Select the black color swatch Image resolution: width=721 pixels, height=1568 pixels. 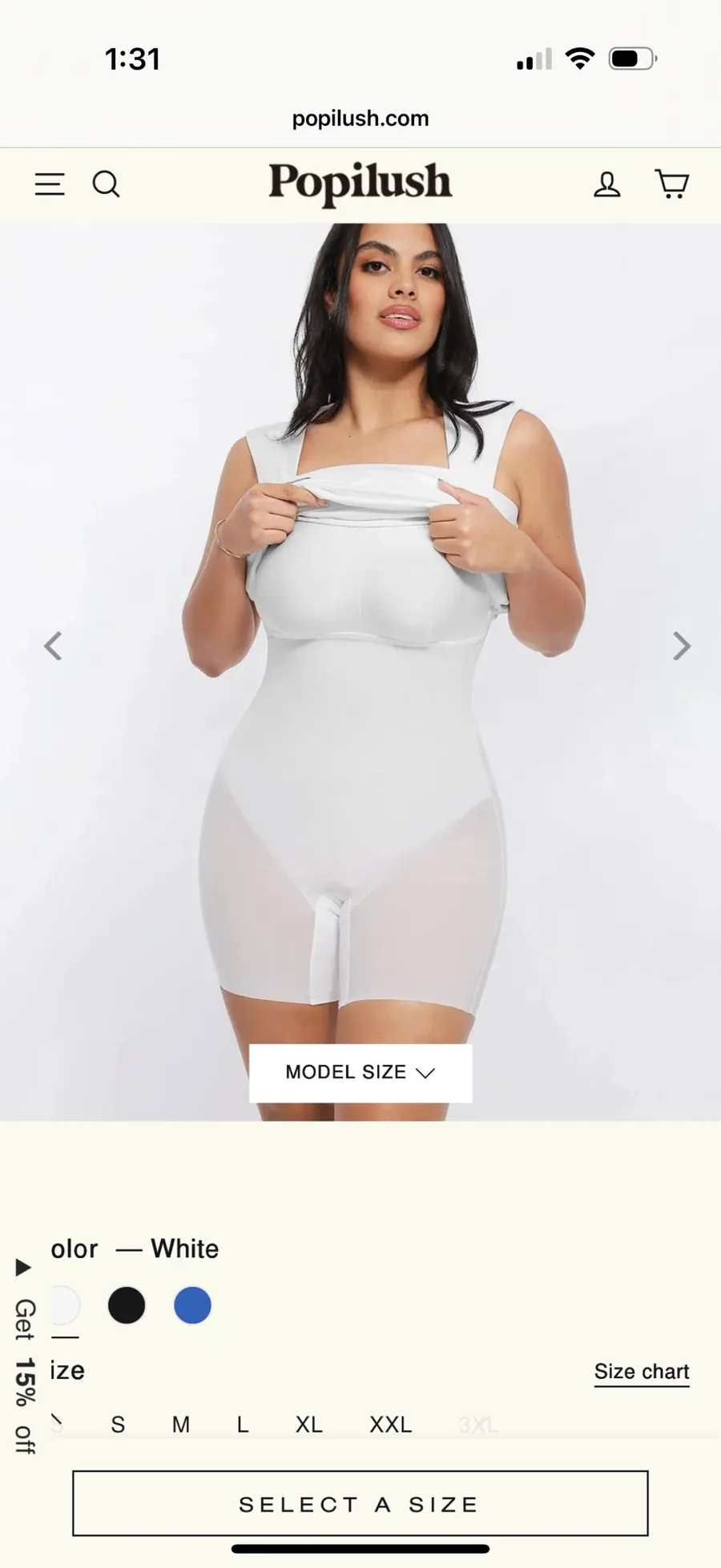click(x=127, y=1305)
